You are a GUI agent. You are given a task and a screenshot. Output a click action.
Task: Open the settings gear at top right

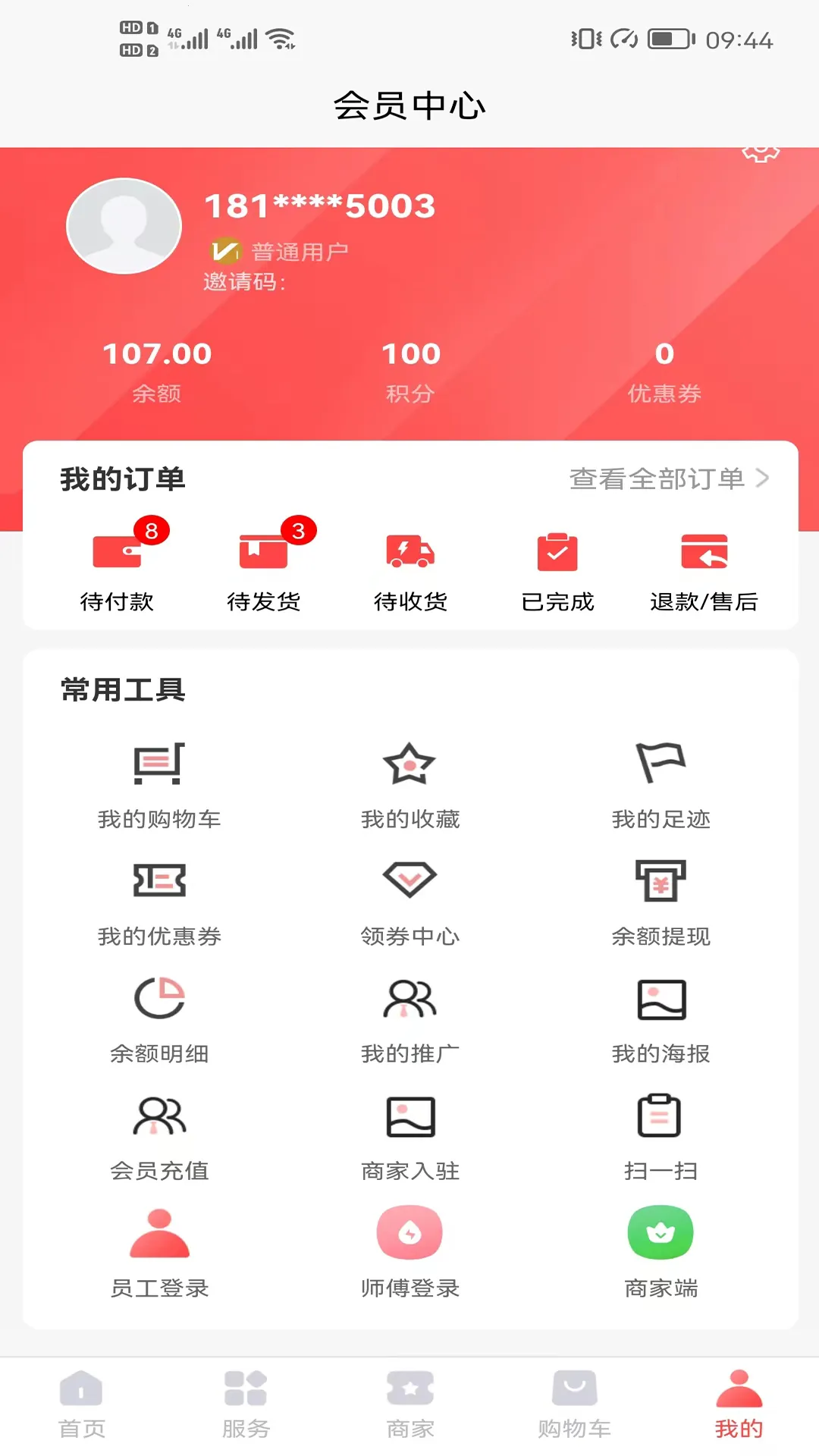tap(761, 155)
